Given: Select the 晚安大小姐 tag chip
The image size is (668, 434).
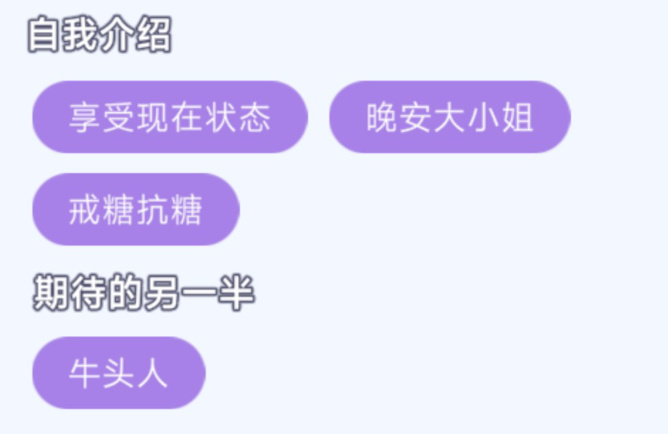Looking at the screenshot, I should (x=450, y=117).
